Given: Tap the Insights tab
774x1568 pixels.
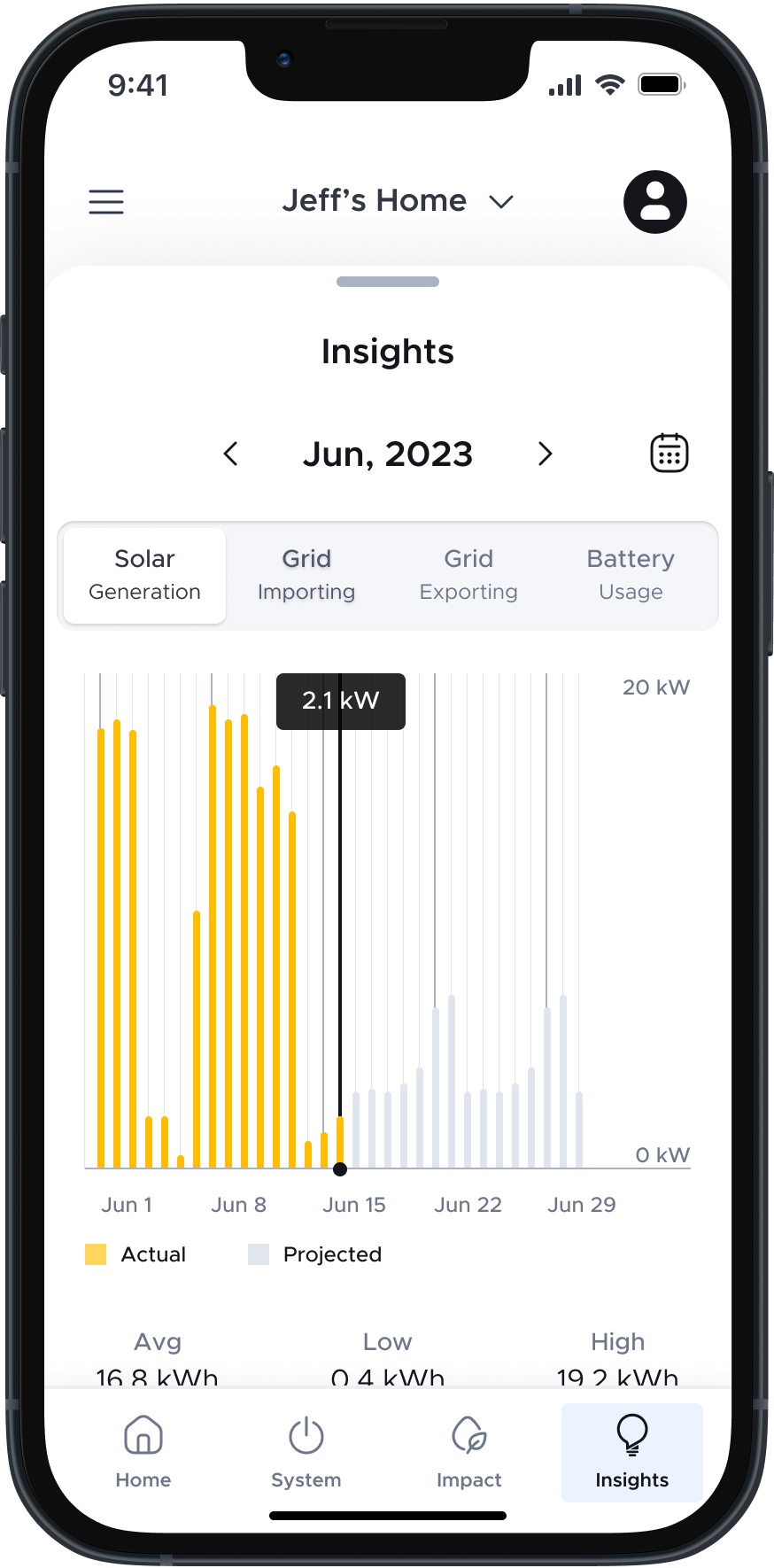Looking at the screenshot, I should [x=632, y=1453].
